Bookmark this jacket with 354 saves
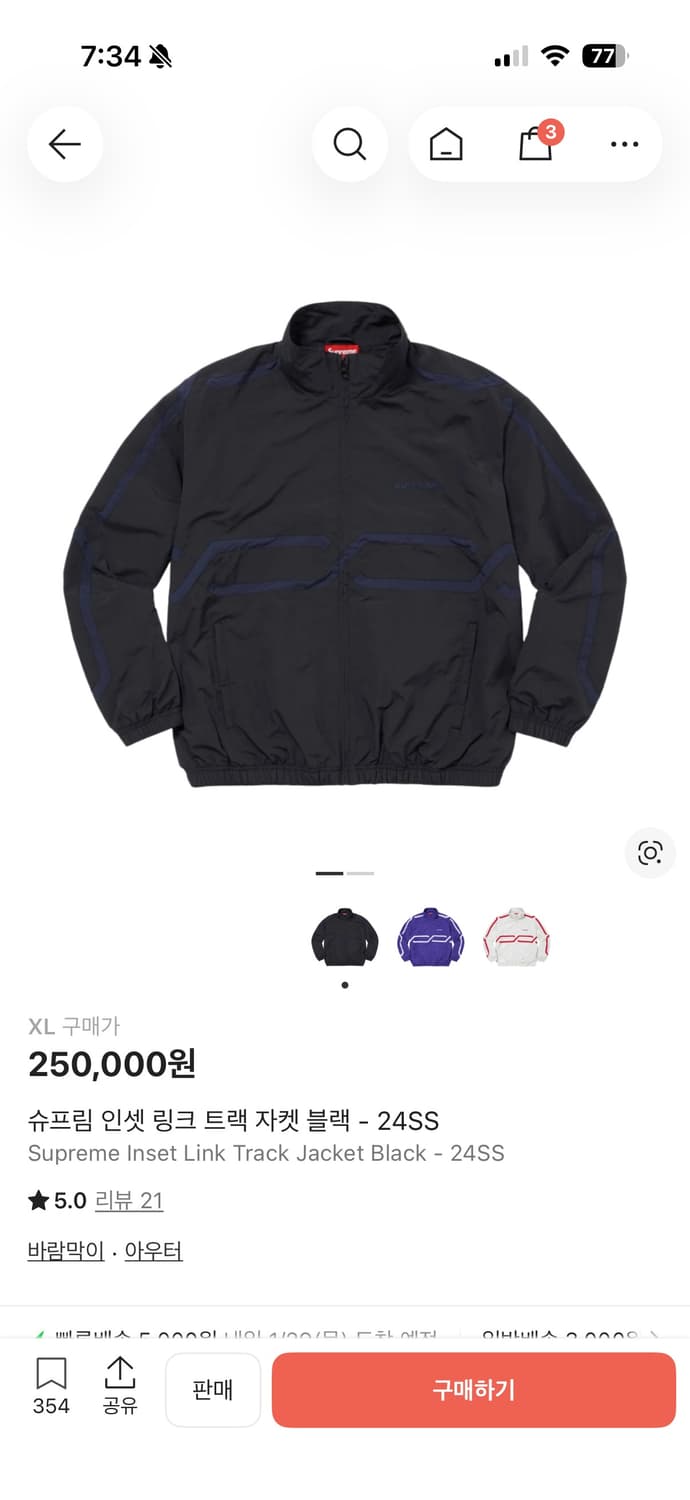690x1500 pixels. 51,1386
